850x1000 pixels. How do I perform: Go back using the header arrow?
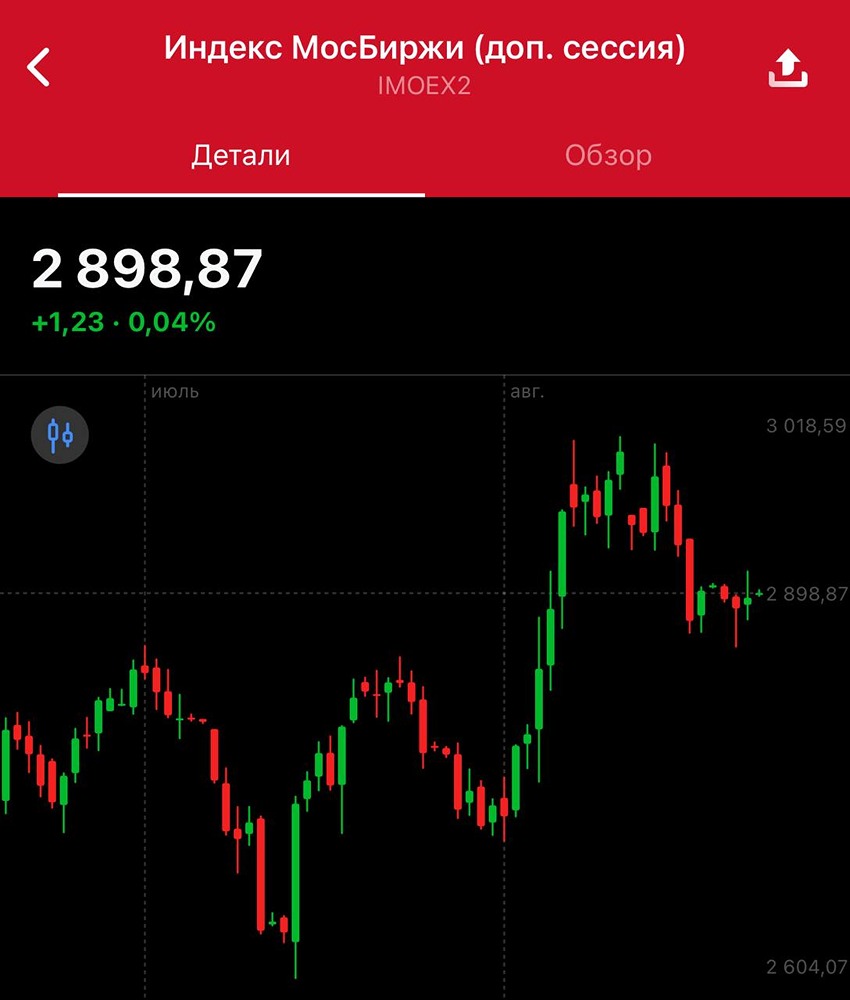pos(39,68)
